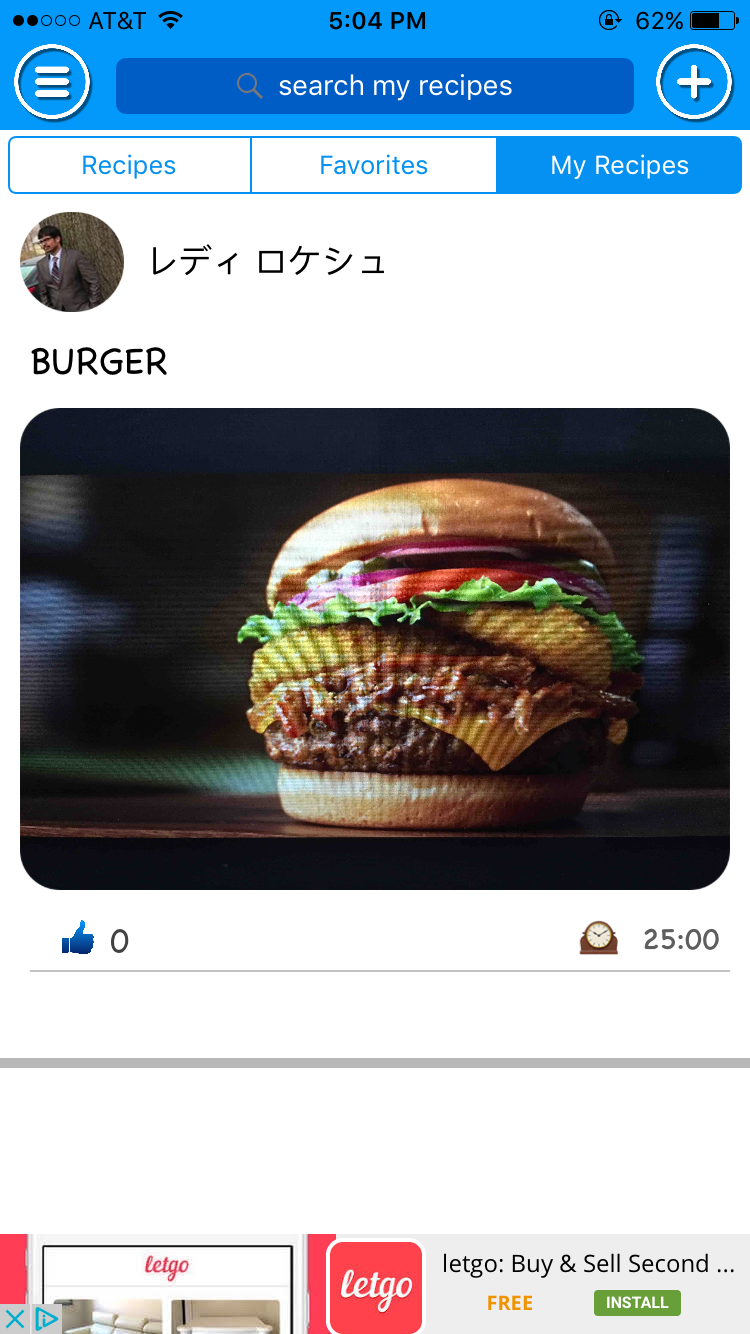Install the letgo app from ad

pos(637,1302)
